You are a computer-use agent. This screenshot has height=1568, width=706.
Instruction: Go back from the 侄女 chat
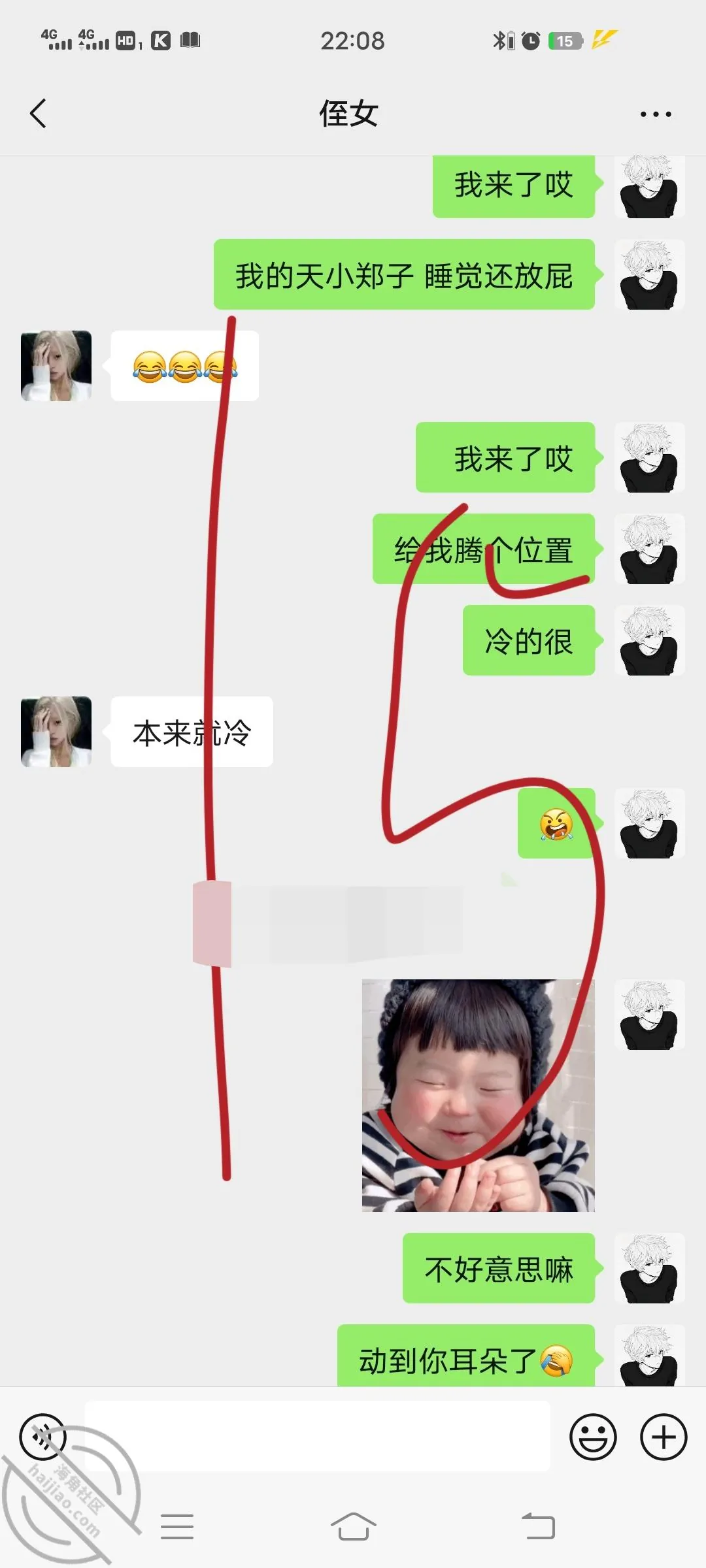pyautogui.click(x=38, y=114)
